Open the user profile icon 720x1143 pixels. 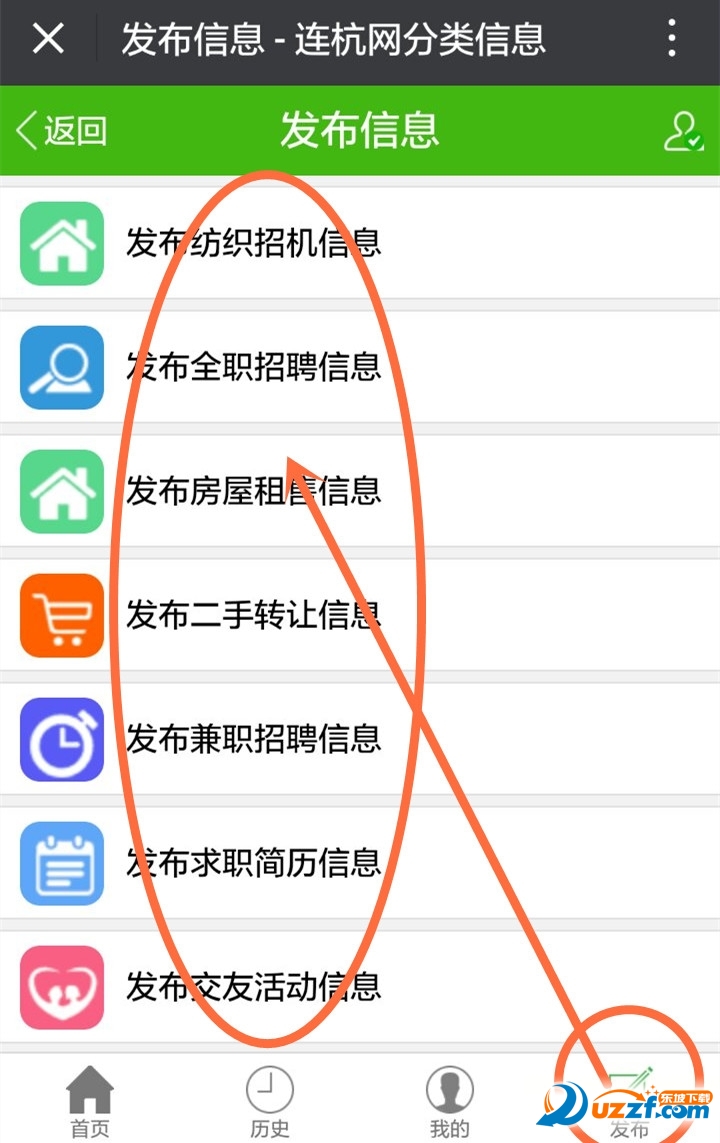point(683,131)
